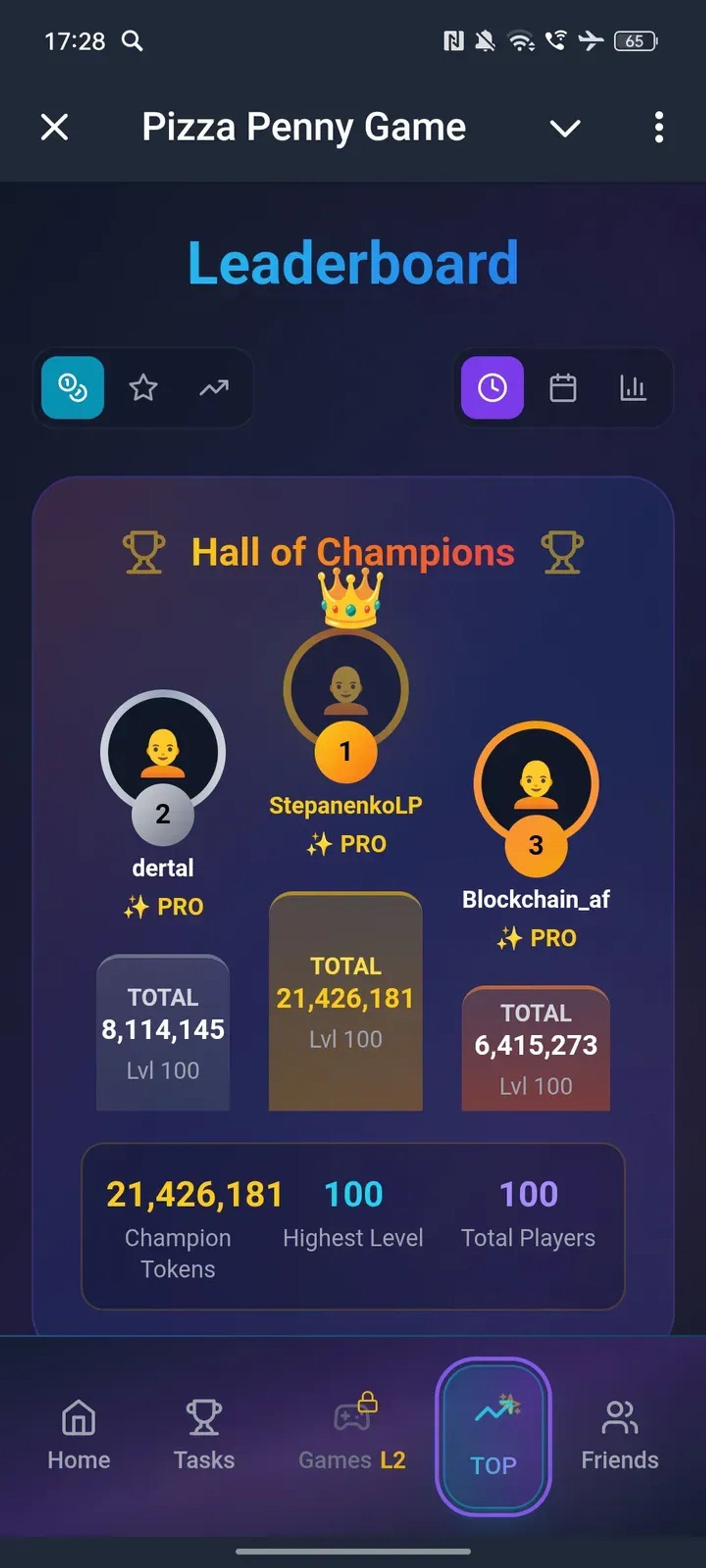Open the Tasks tab
706x1568 pixels.
203,1434
